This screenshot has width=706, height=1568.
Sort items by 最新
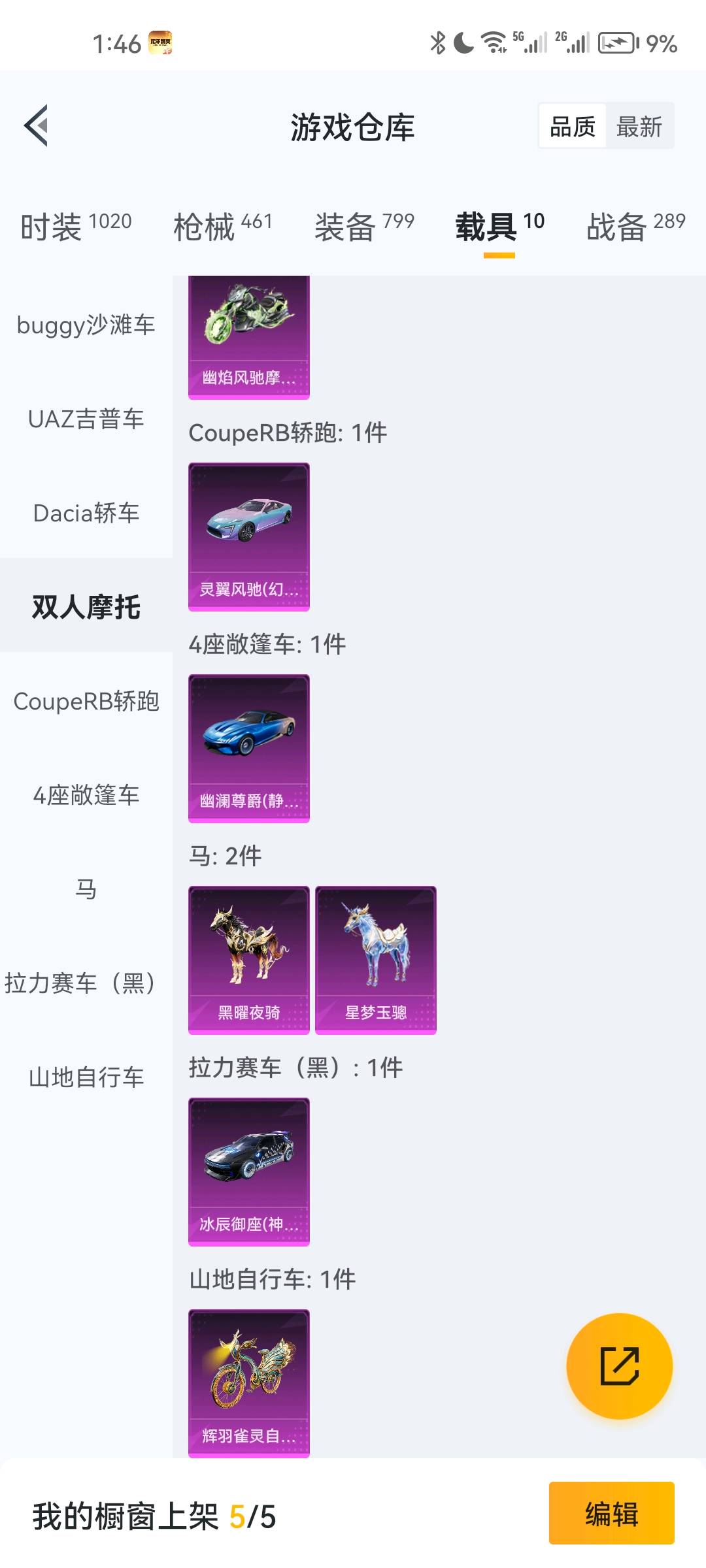(x=639, y=126)
